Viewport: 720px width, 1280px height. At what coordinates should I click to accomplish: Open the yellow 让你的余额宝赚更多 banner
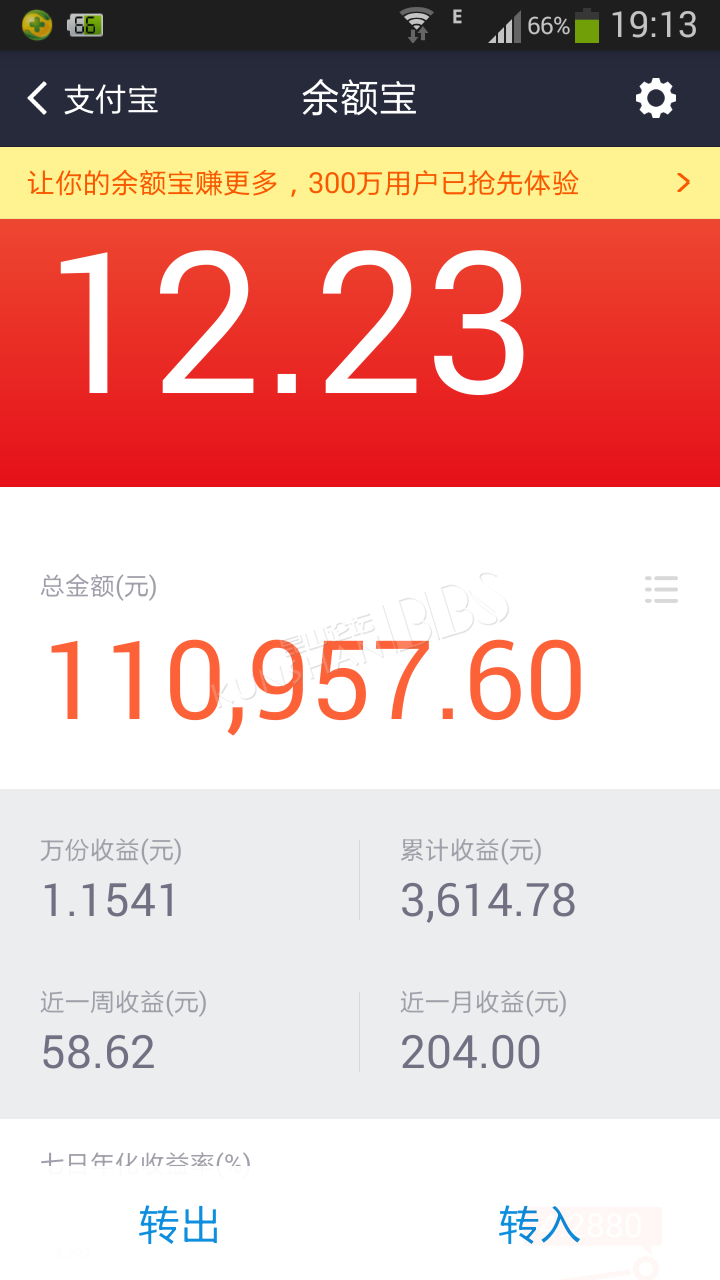pyautogui.click(x=360, y=183)
